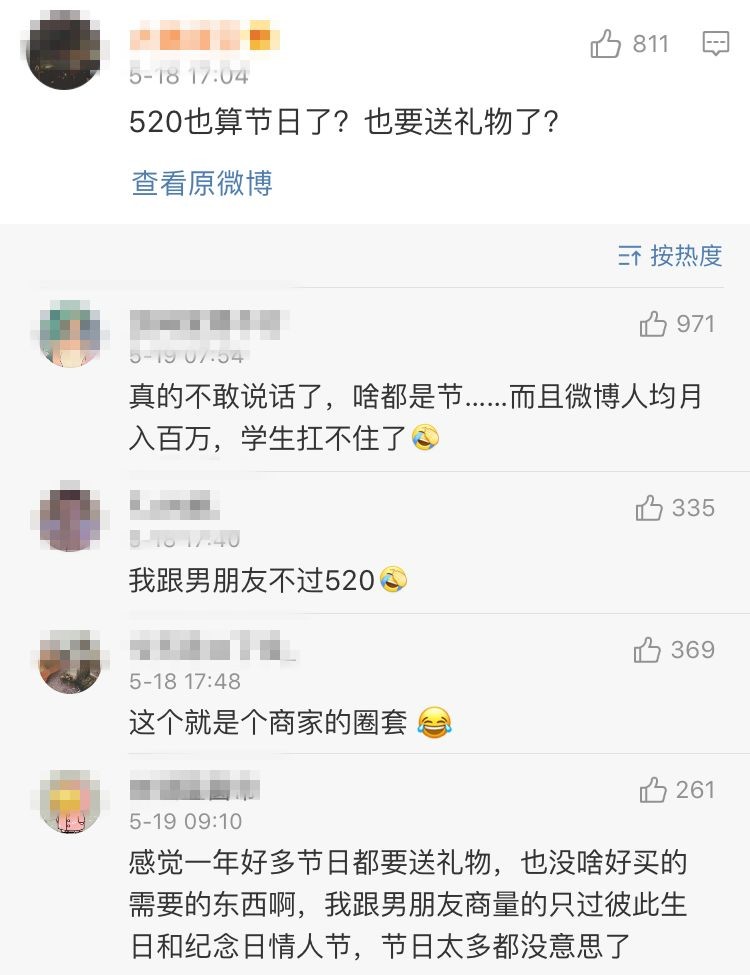This screenshot has width=750, height=975.
Task: Open the comment icon on the main post
Action: pyautogui.click(x=715, y=44)
